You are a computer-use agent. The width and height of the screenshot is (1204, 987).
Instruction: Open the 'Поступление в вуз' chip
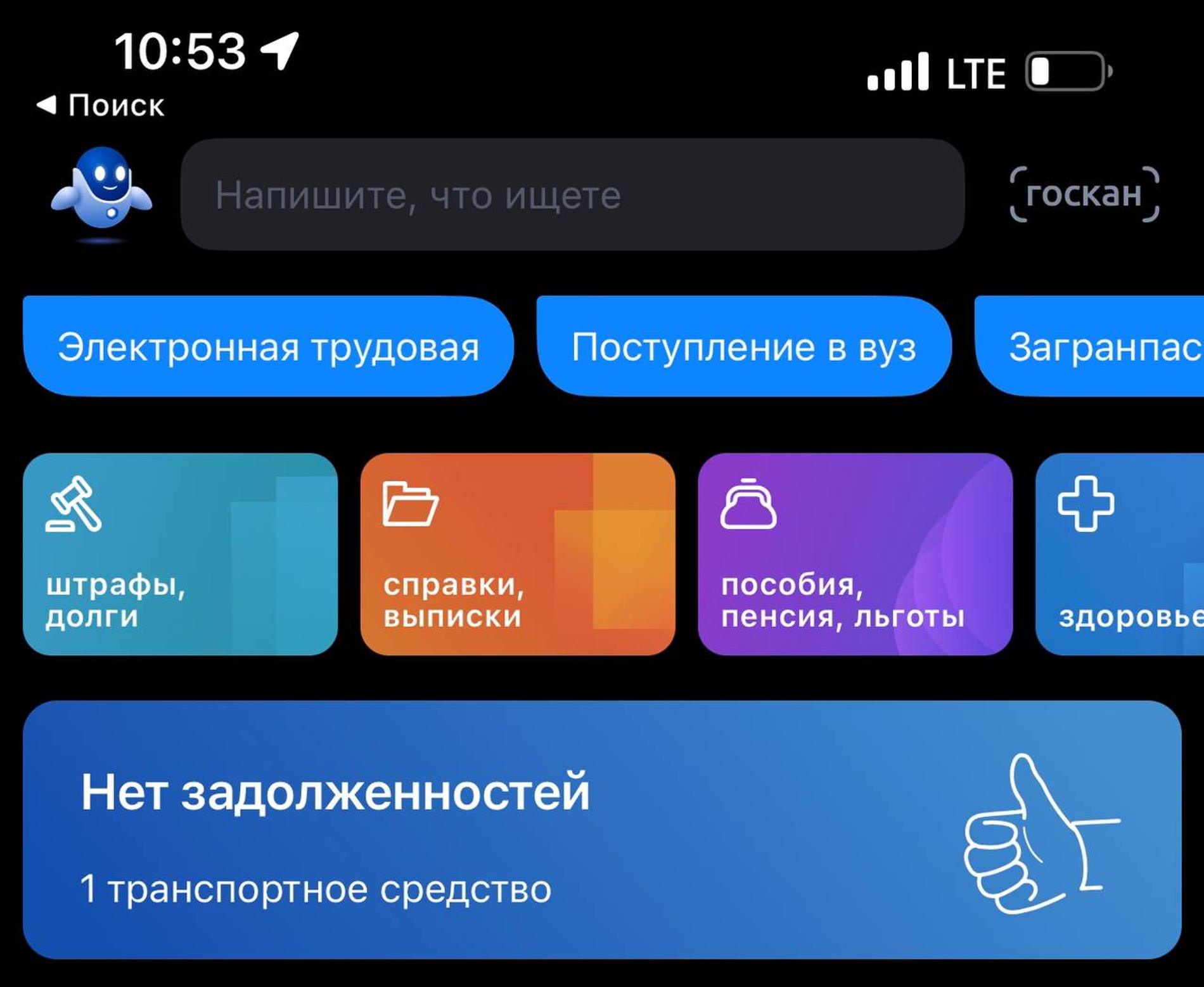(x=743, y=347)
